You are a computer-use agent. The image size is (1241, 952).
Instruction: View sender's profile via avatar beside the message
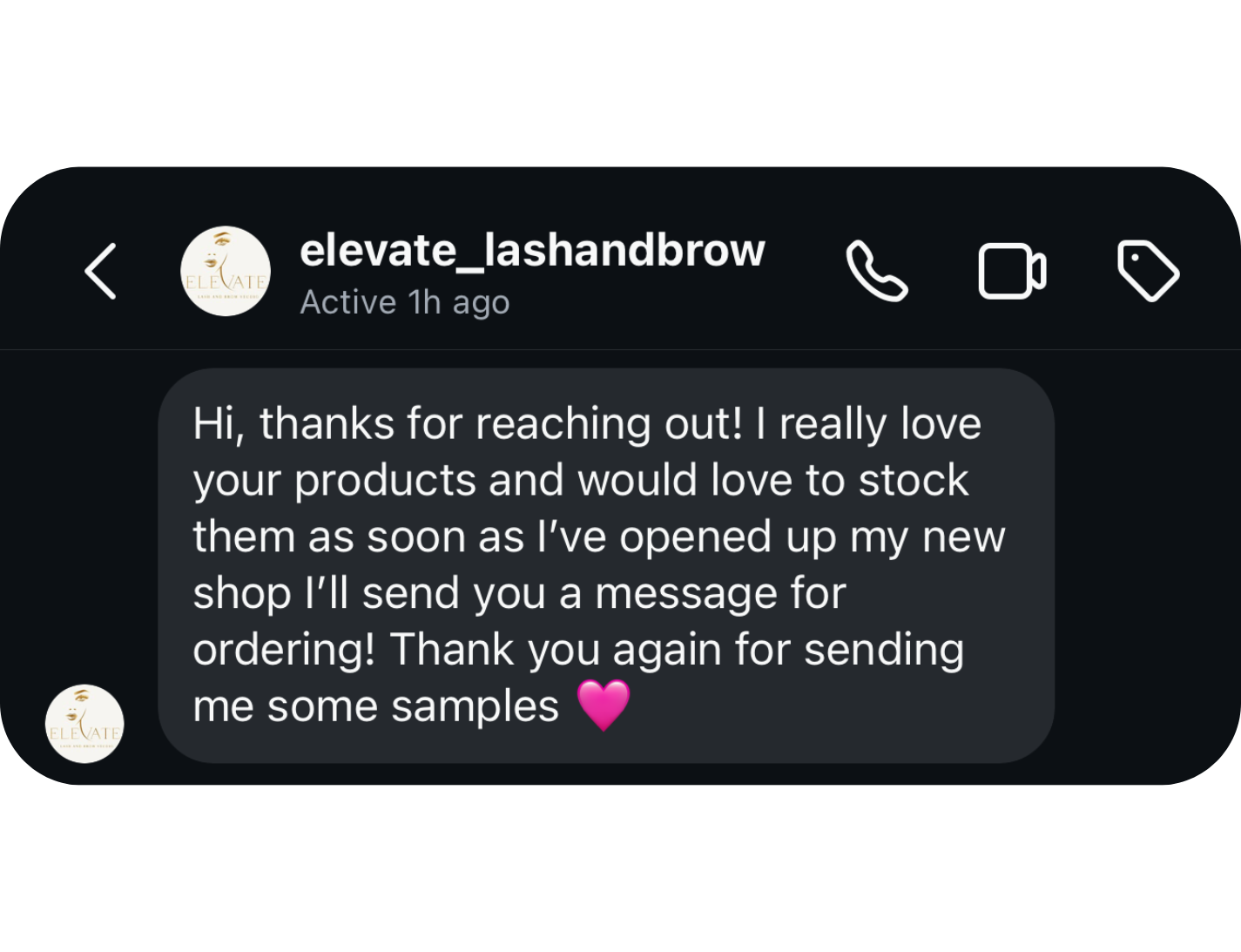pyautogui.click(x=84, y=724)
